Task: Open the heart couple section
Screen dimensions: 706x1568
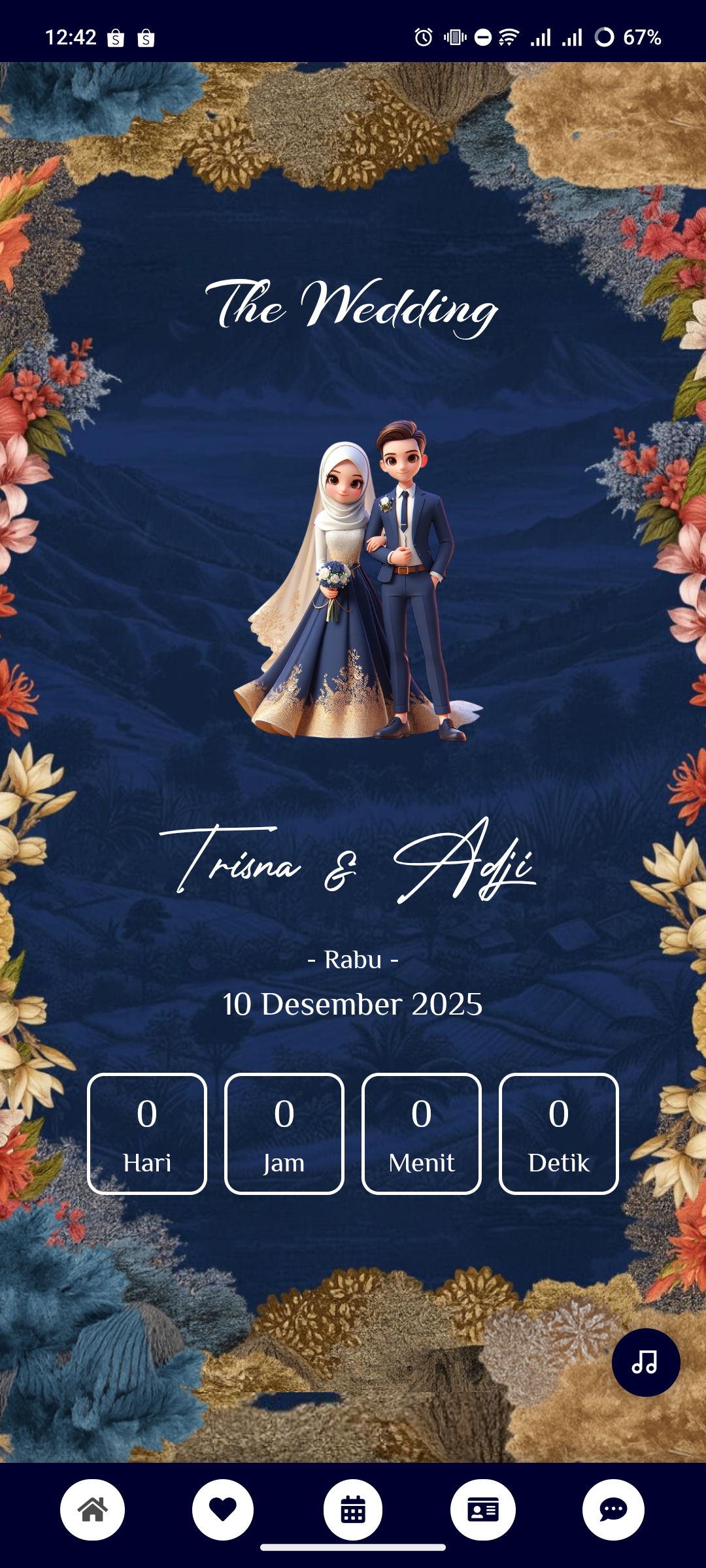Action: pyautogui.click(x=223, y=1510)
